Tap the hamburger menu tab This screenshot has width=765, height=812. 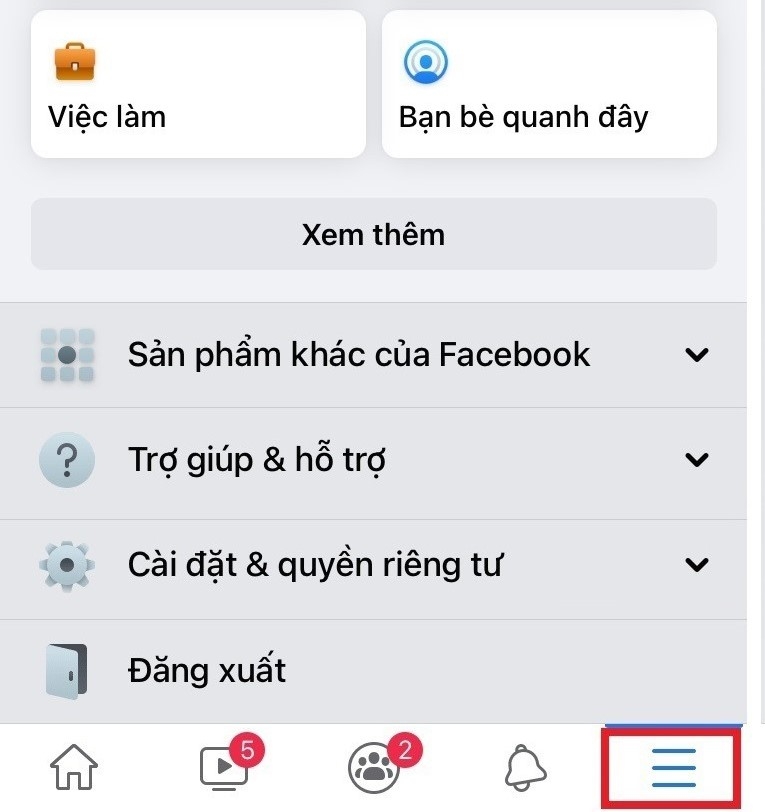[673, 769]
